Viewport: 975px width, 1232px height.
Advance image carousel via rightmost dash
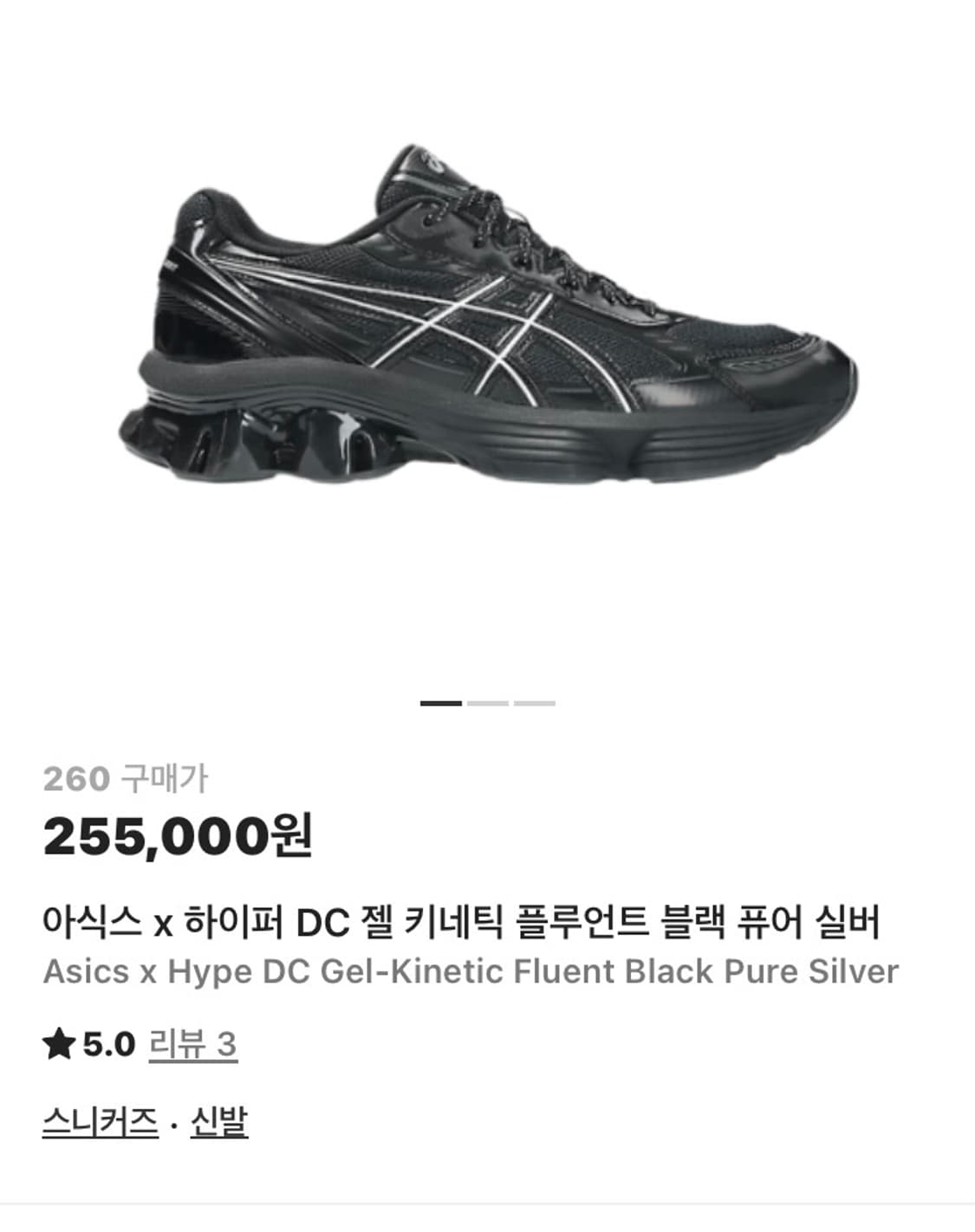[x=536, y=703]
